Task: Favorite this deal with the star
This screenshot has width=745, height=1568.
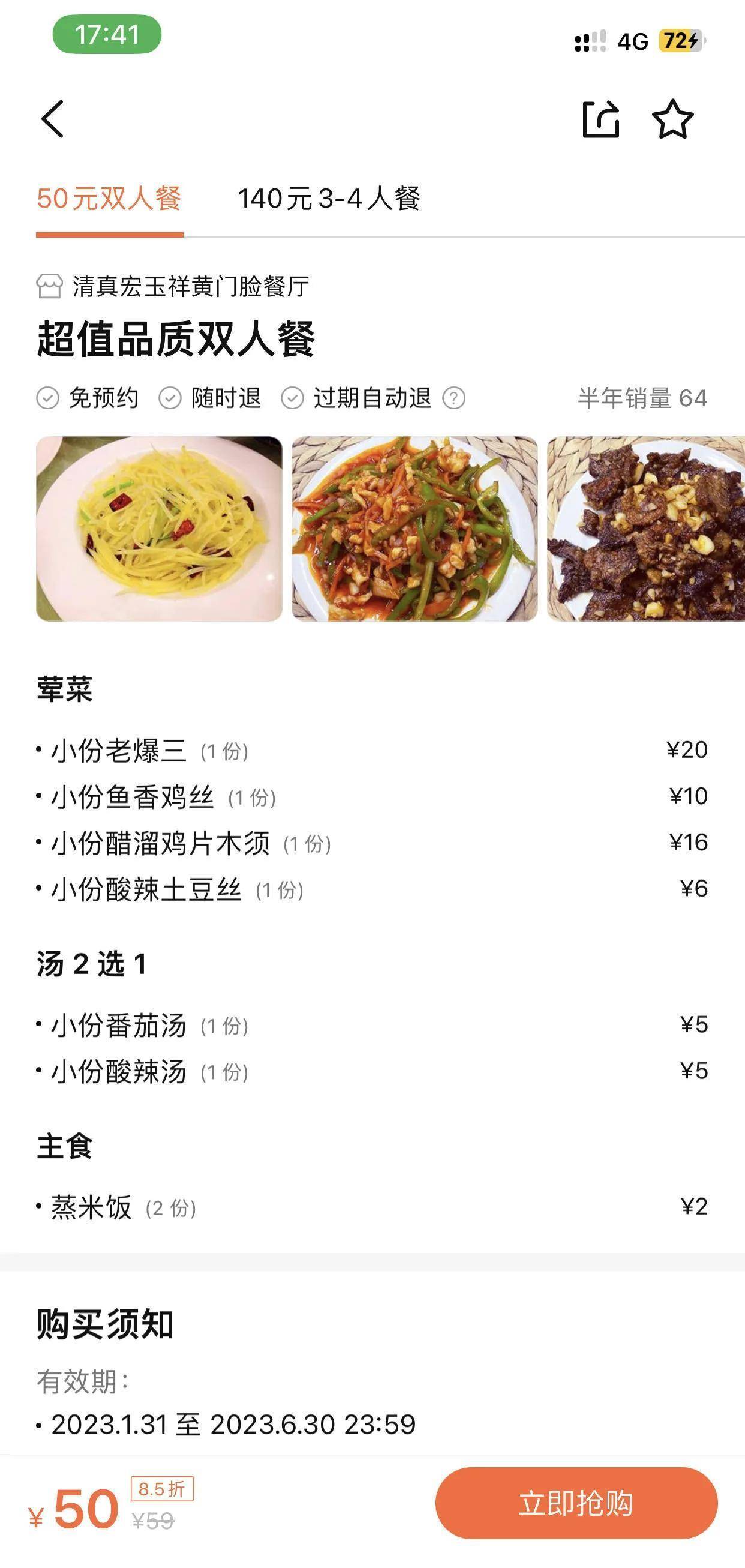Action: [x=672, y=119]
